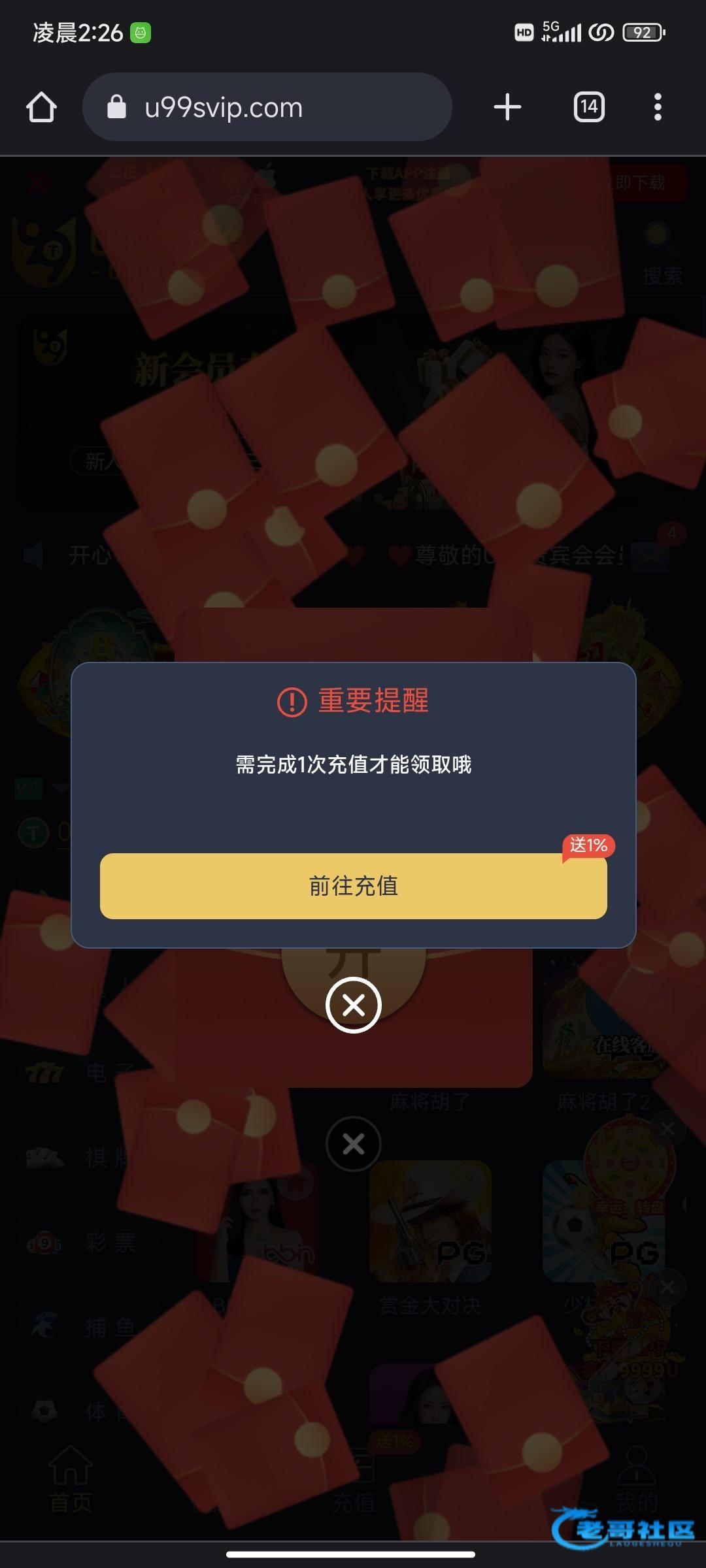Image resolution: width=706 pixels, height=1568 pixels.
Task: Tap the u99svip.com address bar
Action: click(x=267, y=107)
